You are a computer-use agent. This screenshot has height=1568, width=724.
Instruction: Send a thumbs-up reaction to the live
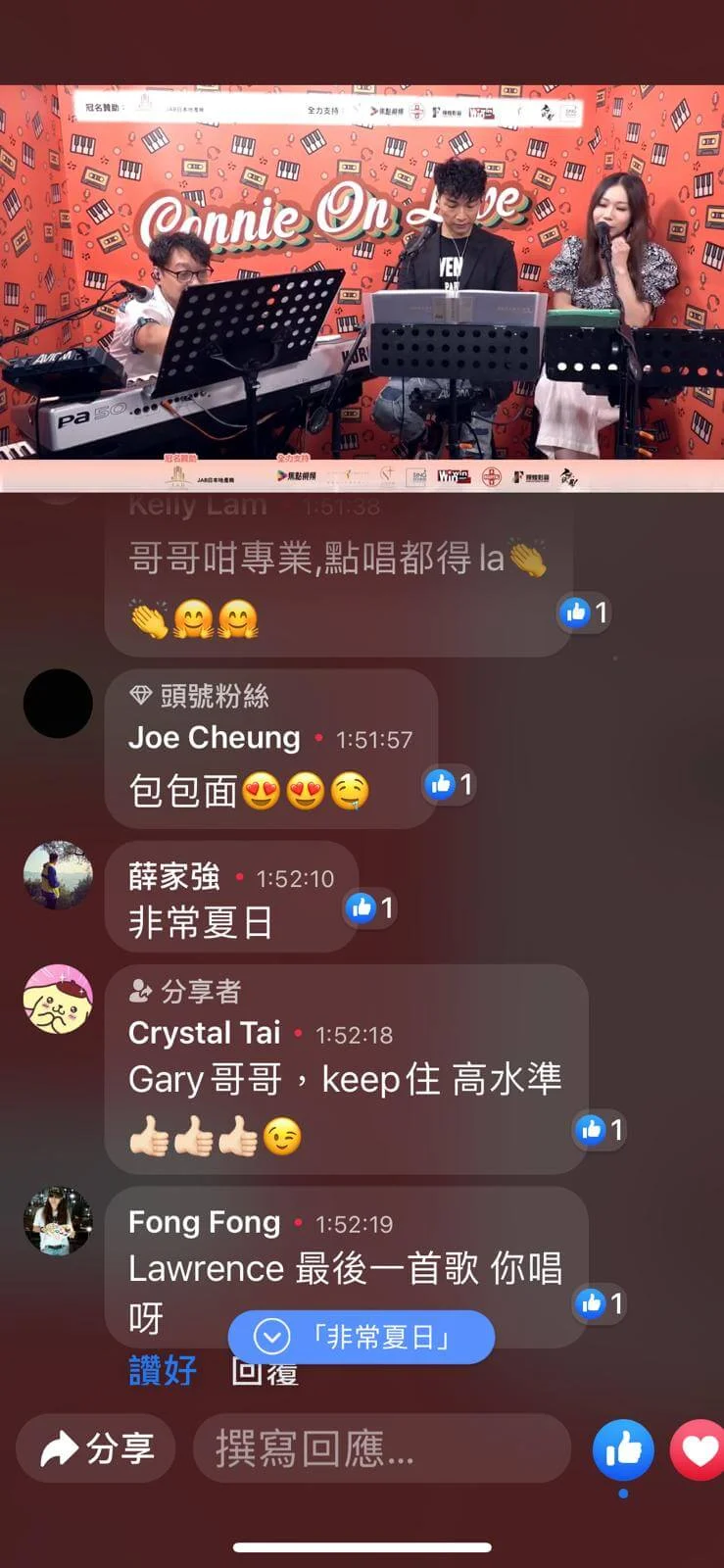[x=623, y=1448]
